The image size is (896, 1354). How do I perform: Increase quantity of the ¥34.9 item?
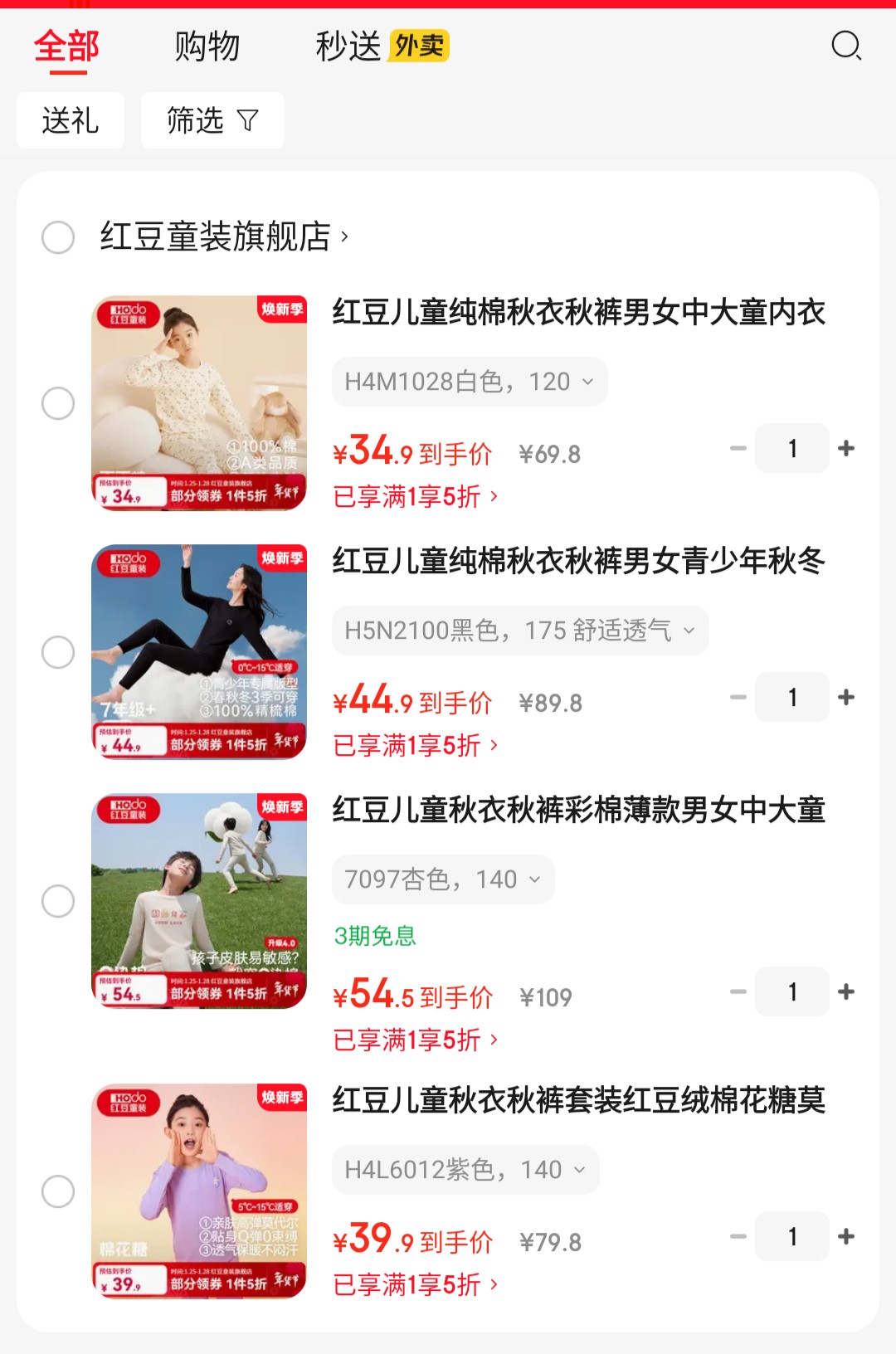point(846,449)
